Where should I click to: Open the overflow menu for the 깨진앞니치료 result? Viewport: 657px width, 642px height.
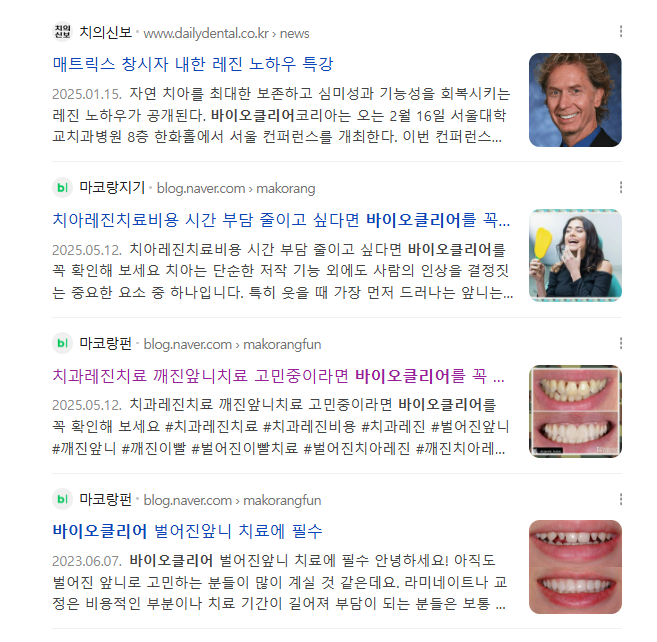pyautogui.click(x=622, y=343)
